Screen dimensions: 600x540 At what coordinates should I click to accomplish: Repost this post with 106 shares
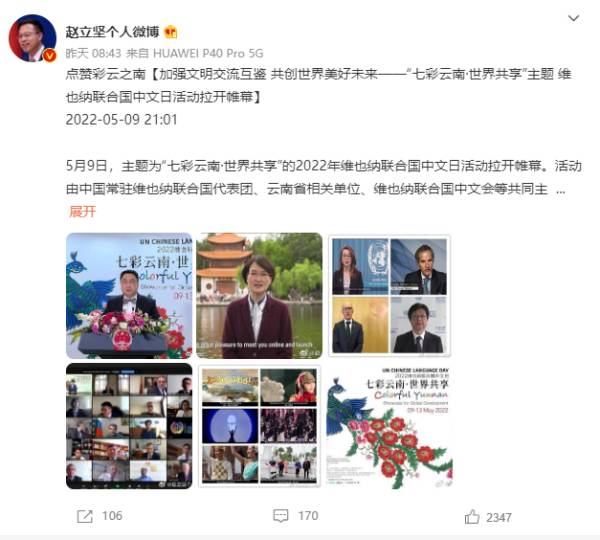[99, 516]
